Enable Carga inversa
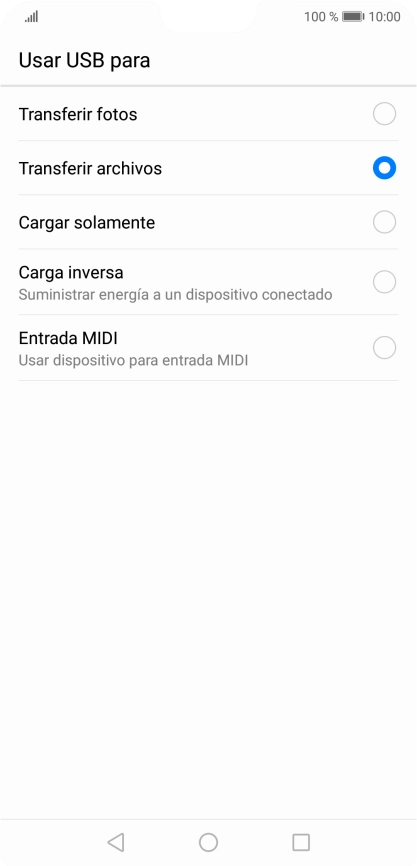Viewport: 417px width, 866px height. (x=208, y=282)
